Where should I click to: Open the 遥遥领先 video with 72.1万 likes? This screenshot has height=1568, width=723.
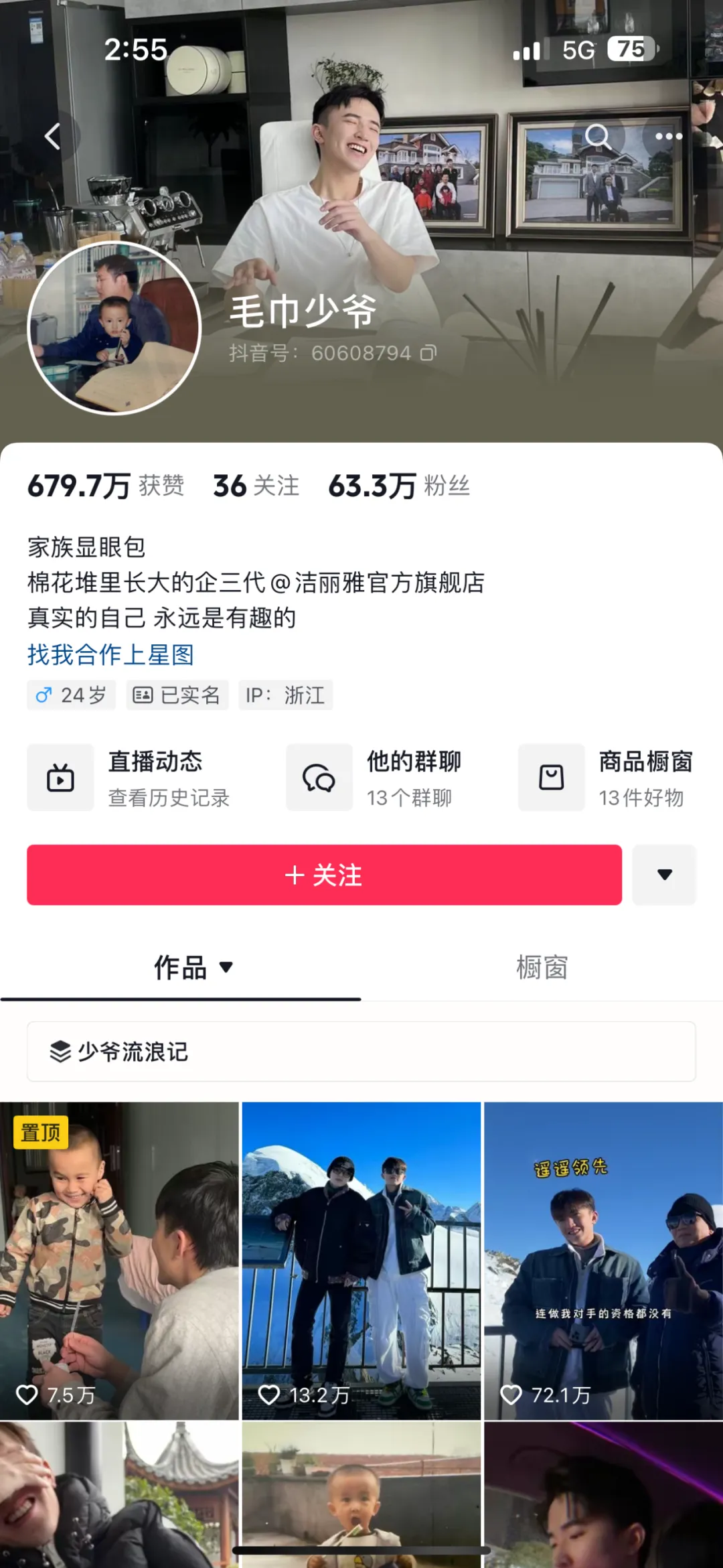pyautogui.click(x=603, y=1261)
